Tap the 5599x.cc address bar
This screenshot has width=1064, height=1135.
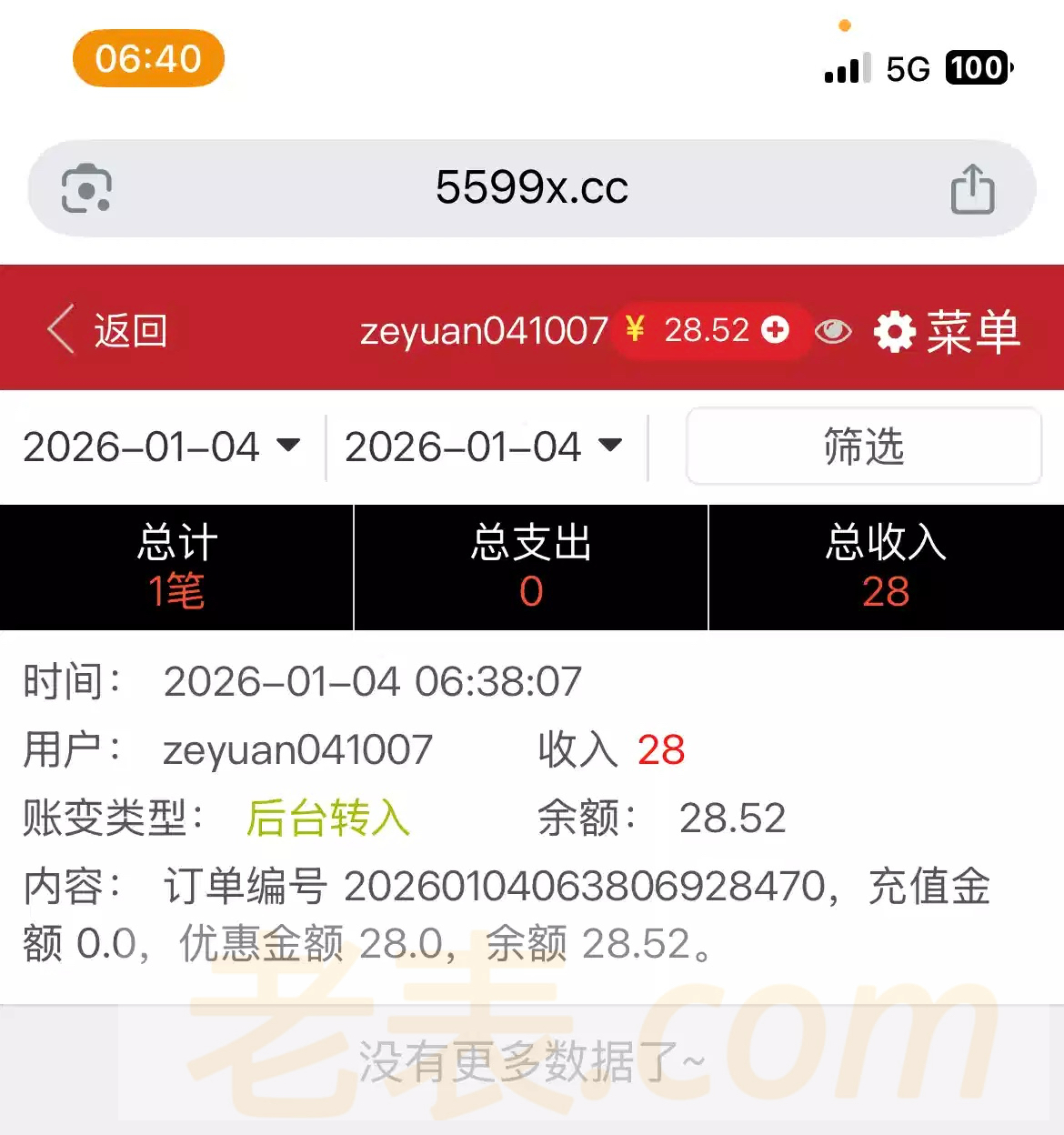[x=531, y=188]
